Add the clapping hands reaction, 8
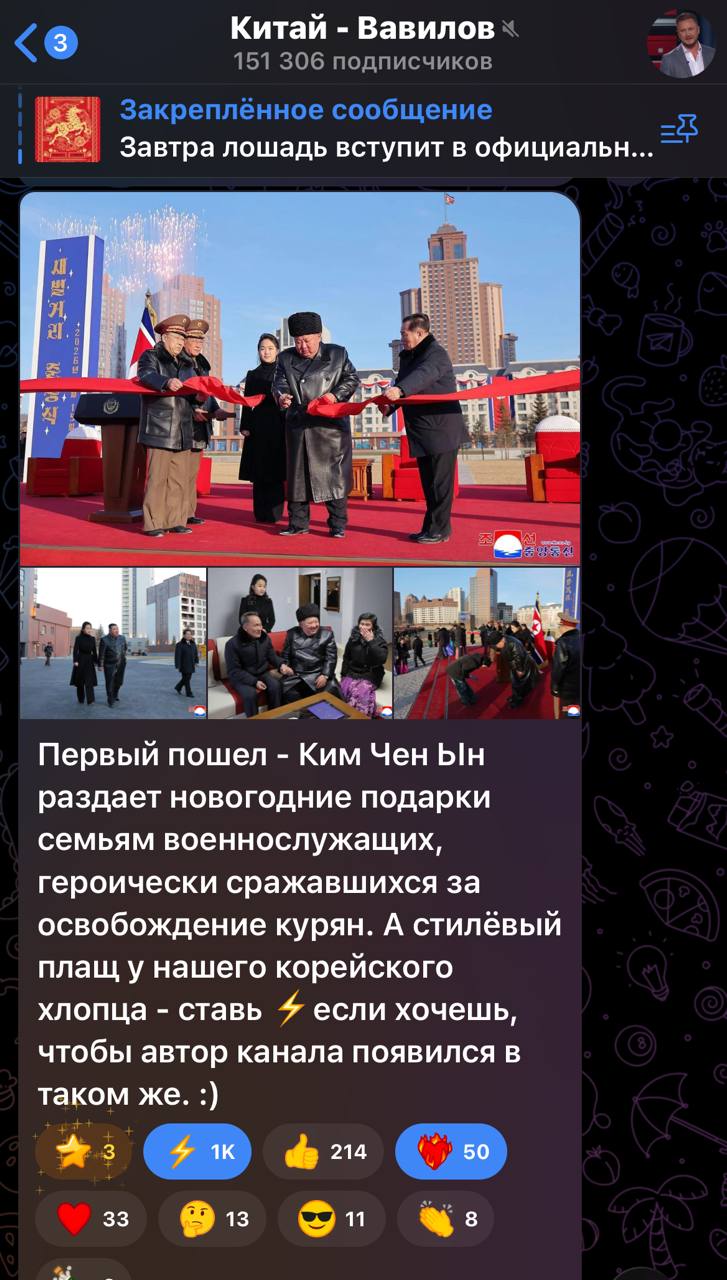This screenshot has width=727, height=1280. coord(445,1219)
